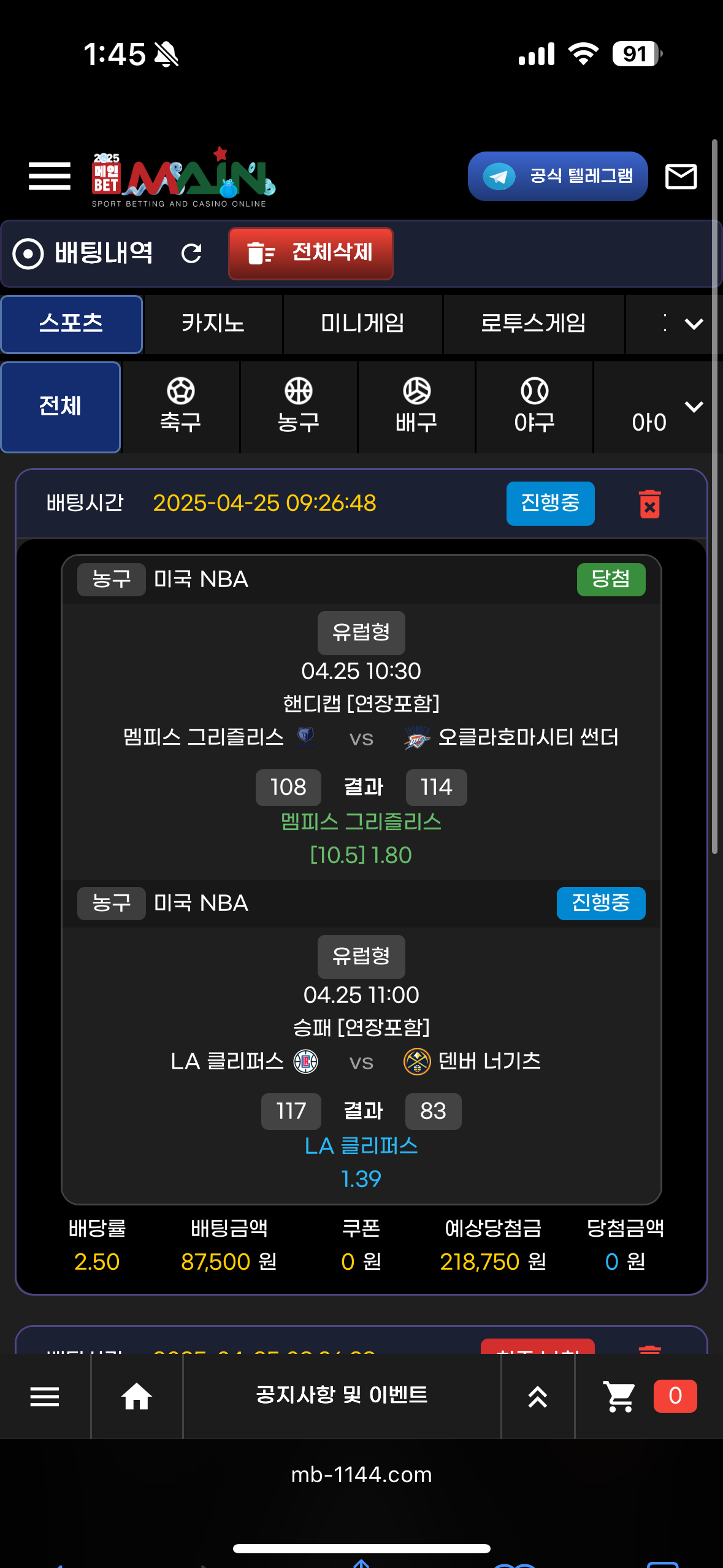Select the 전체 sports filter
The width and height of the screenshot is (723, 1568).
click(60, 407)
